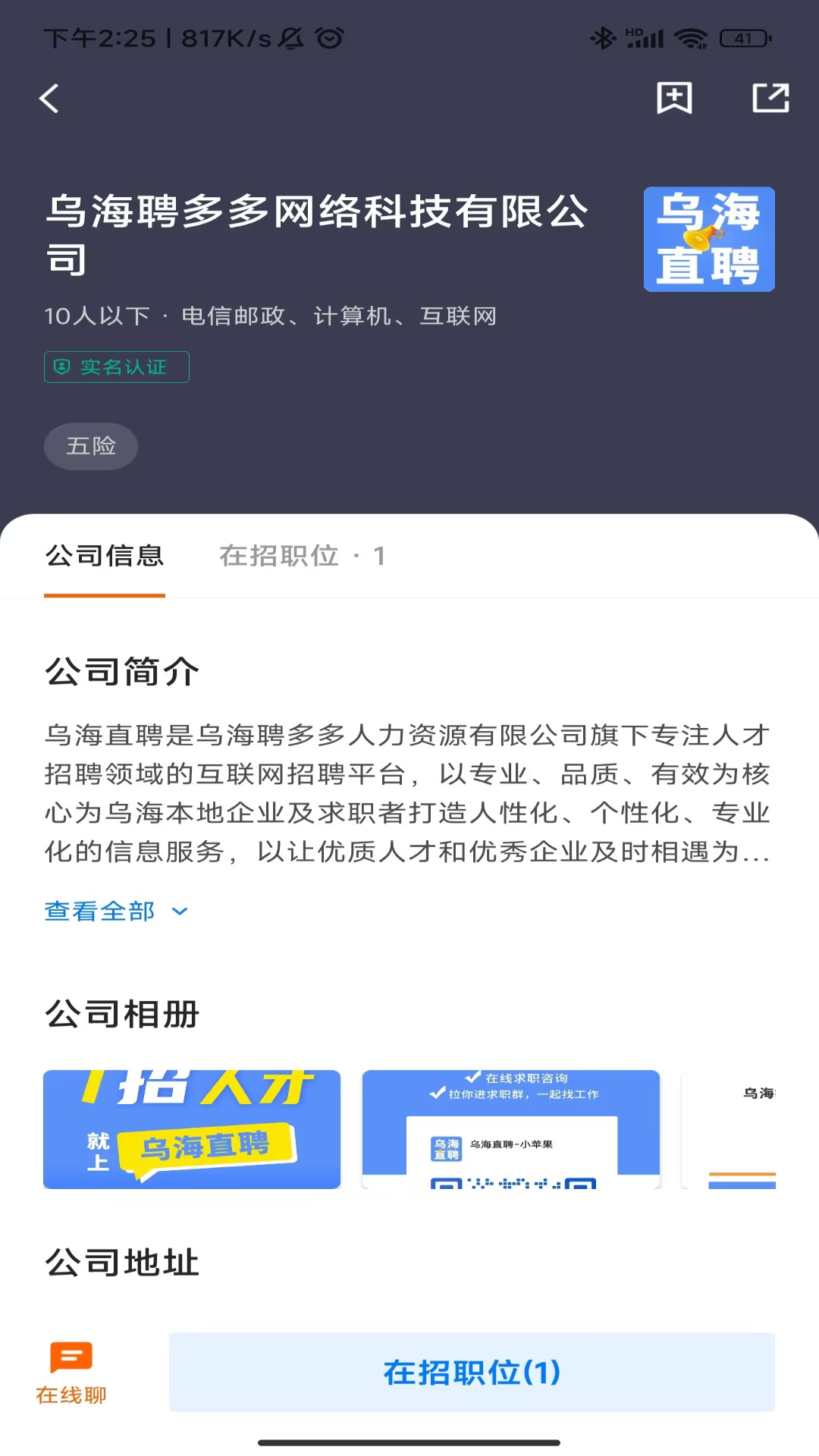Switch to the 在招职位 tab

(x=302, y=556)
